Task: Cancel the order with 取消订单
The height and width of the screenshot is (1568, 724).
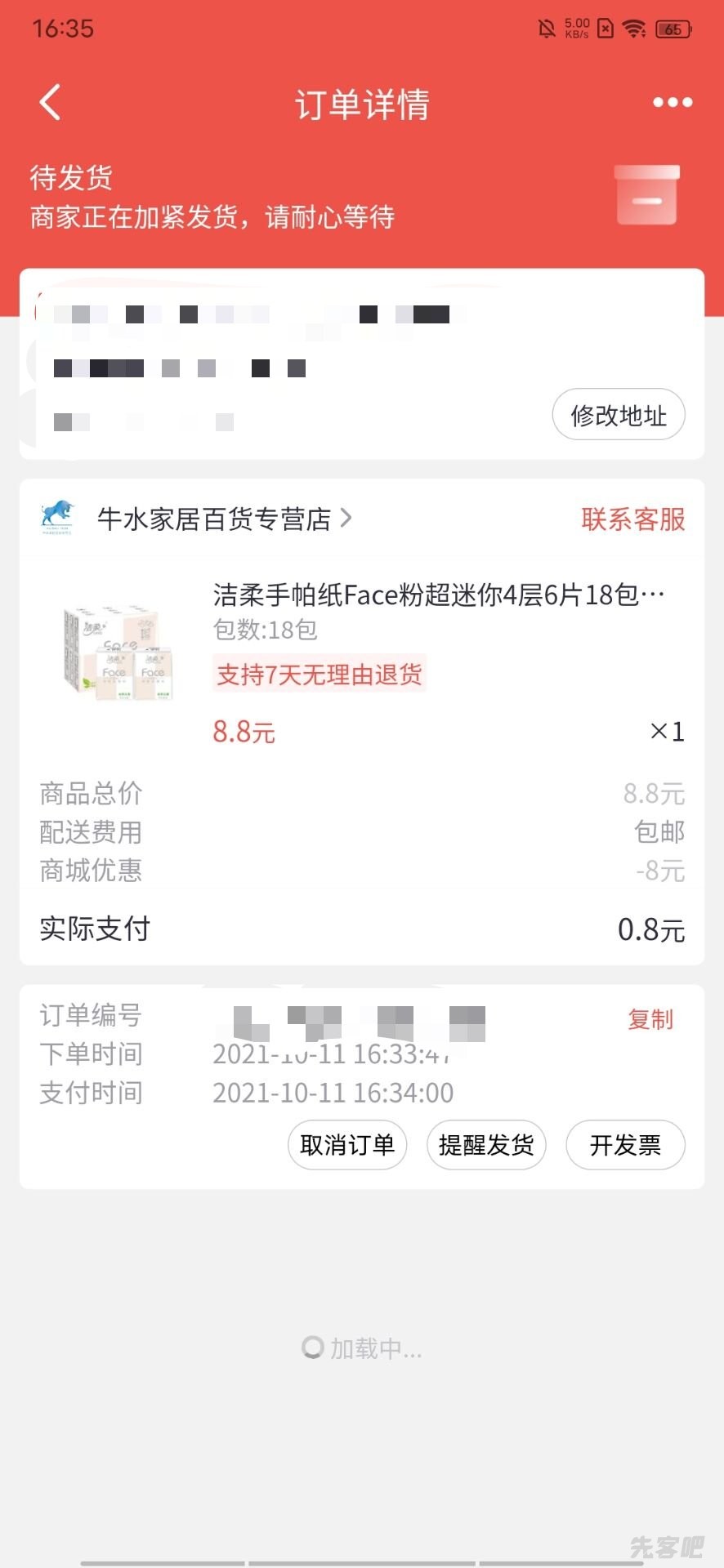Action: coord(347,1145)
